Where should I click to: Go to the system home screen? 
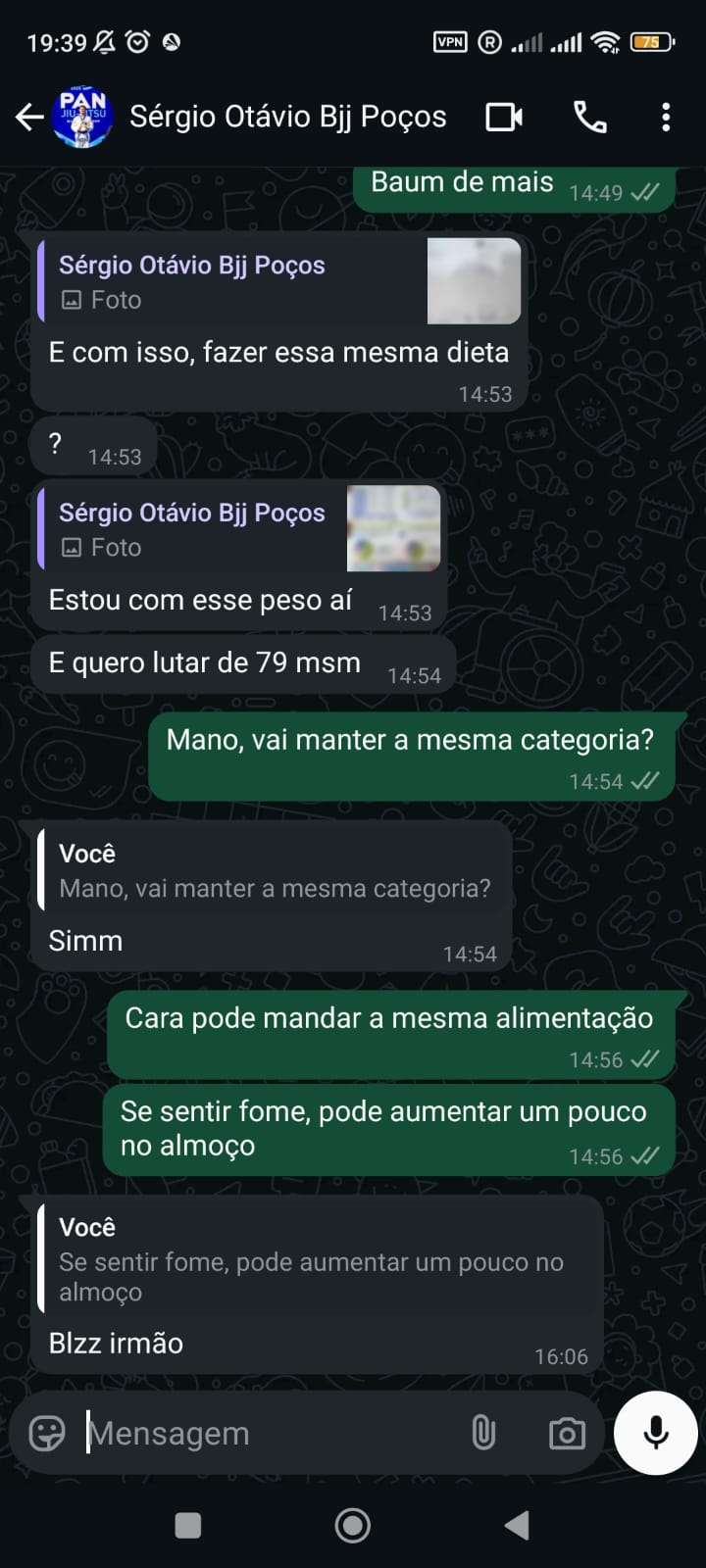(352, 1525)
